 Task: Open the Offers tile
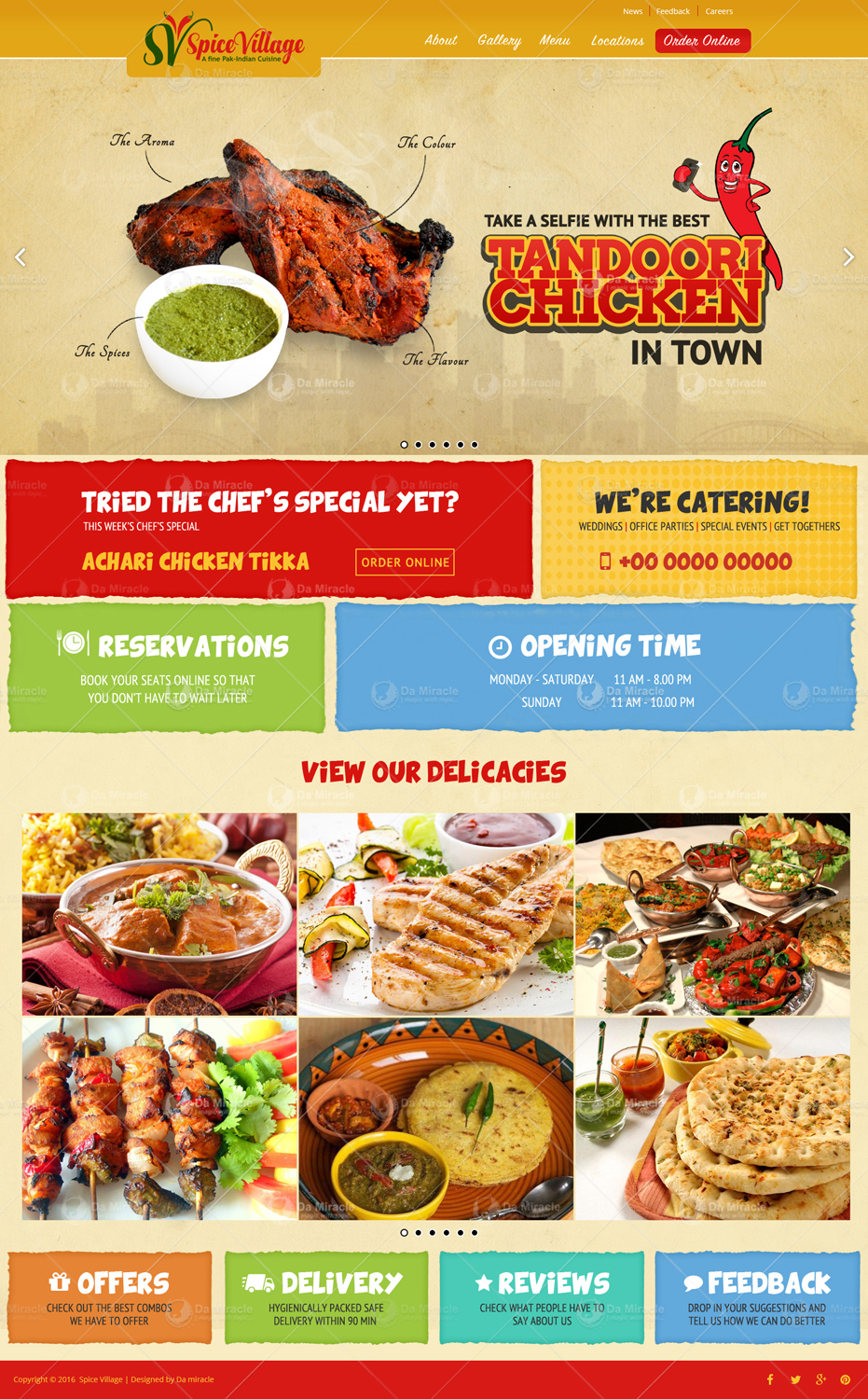[x=110, y=1297]
